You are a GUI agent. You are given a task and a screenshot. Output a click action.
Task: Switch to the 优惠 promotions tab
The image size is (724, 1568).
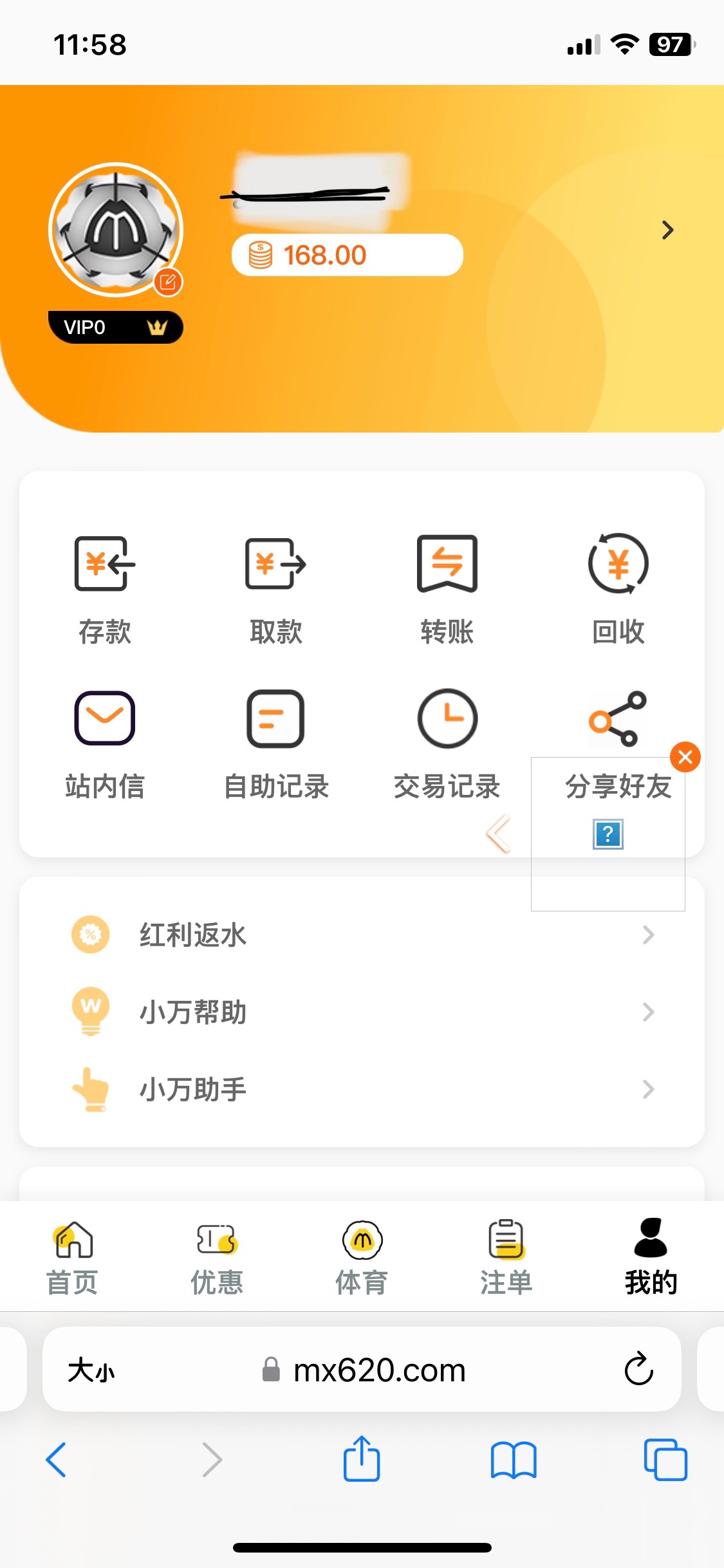click(x=217, y=1256)
